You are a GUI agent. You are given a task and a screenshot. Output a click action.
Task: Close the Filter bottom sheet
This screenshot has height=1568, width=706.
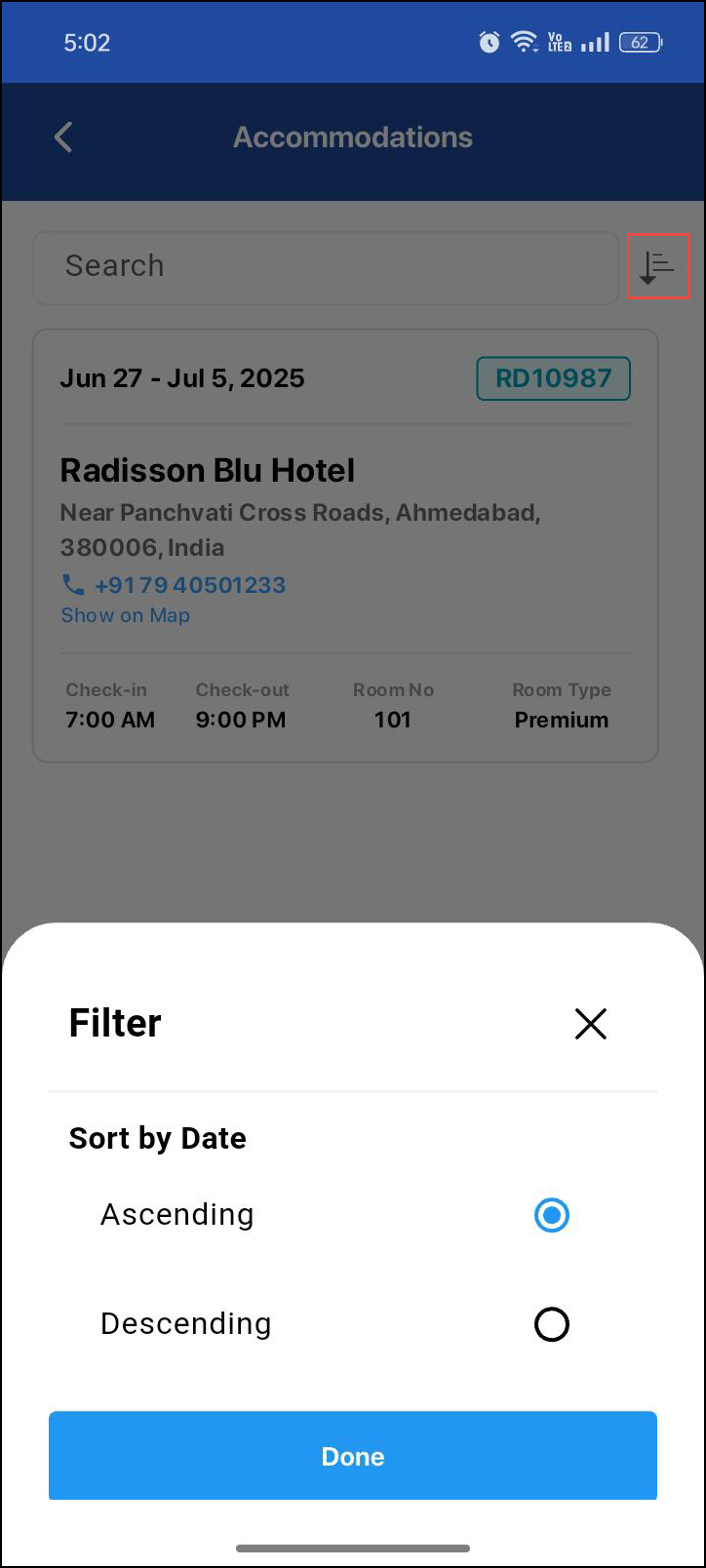click(x=590, y=1024)
